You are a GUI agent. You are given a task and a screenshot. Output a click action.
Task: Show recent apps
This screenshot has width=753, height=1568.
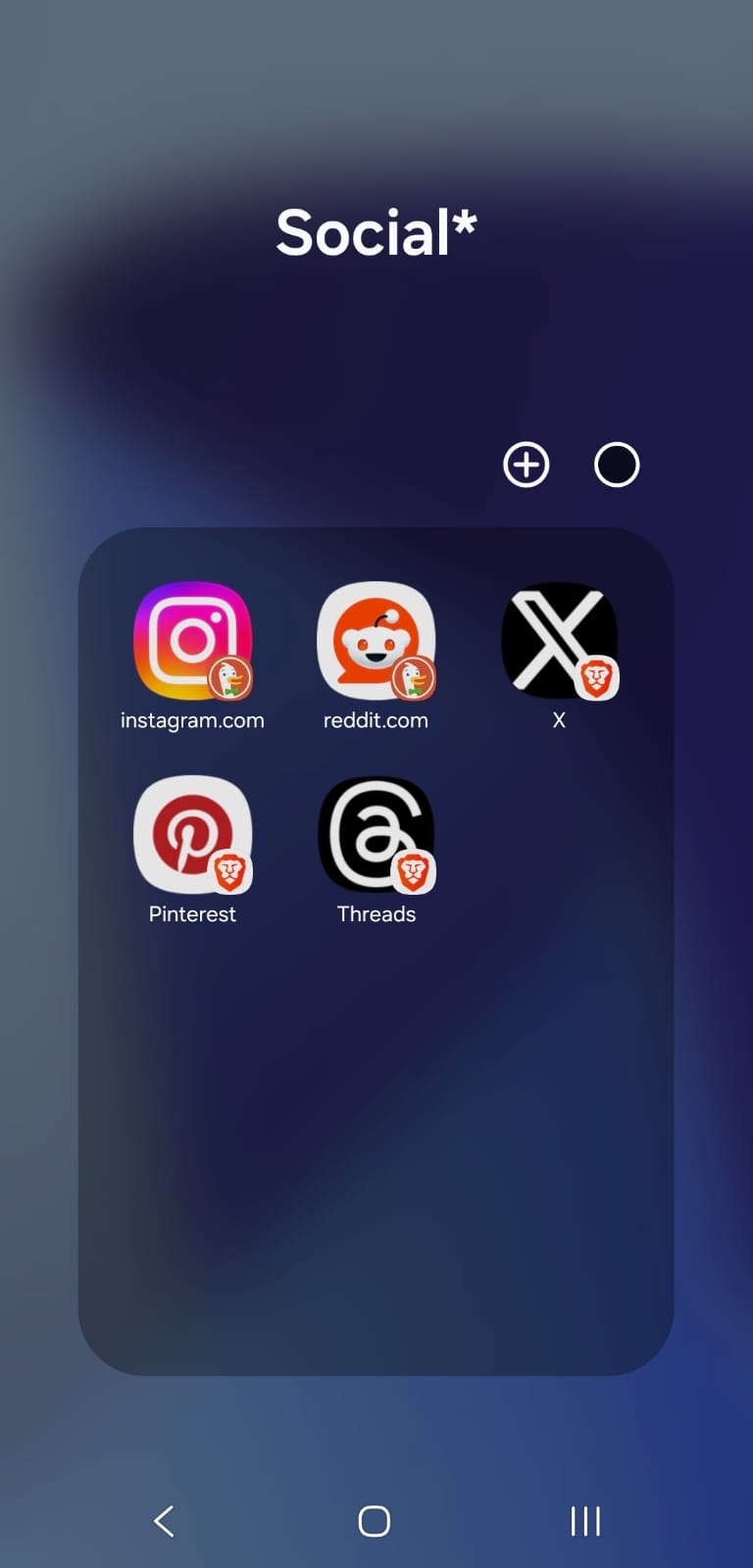[x=585, y=1521]
